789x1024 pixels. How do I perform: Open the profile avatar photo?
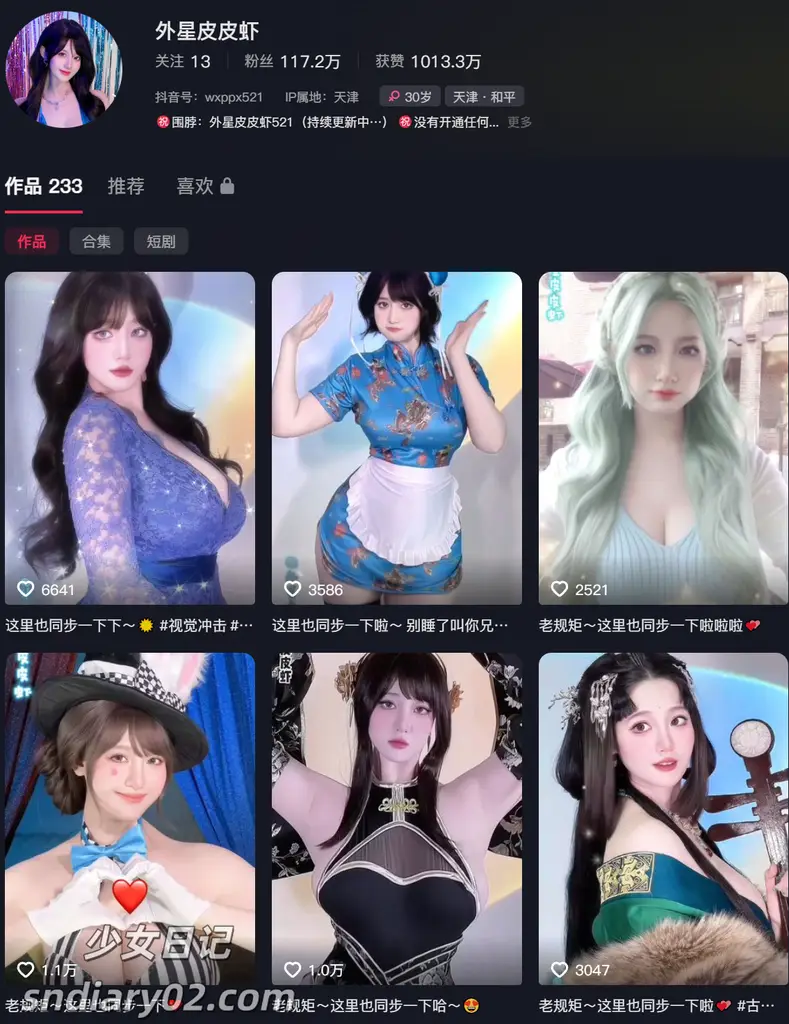64,70
